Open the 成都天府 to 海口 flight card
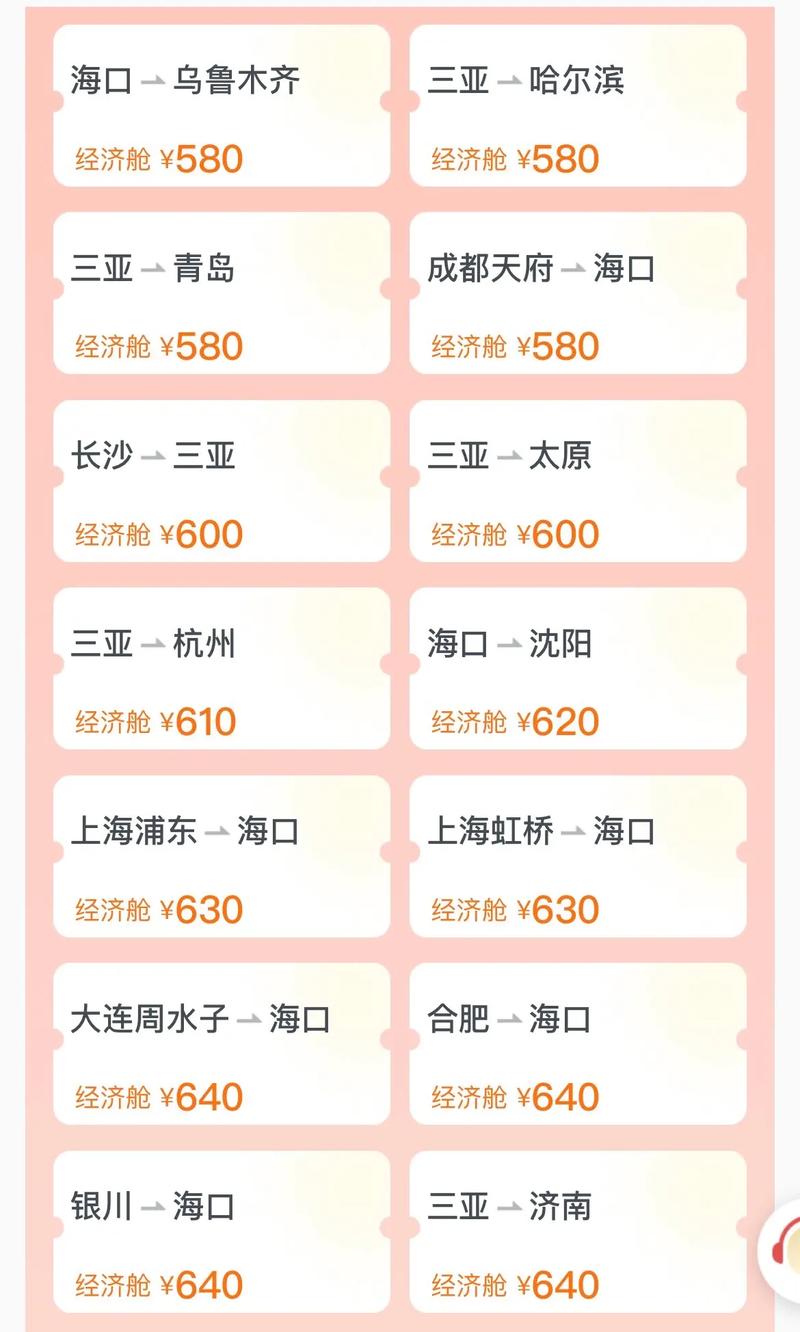Viewport: 800px width, 1332px height. pos(578,293)
